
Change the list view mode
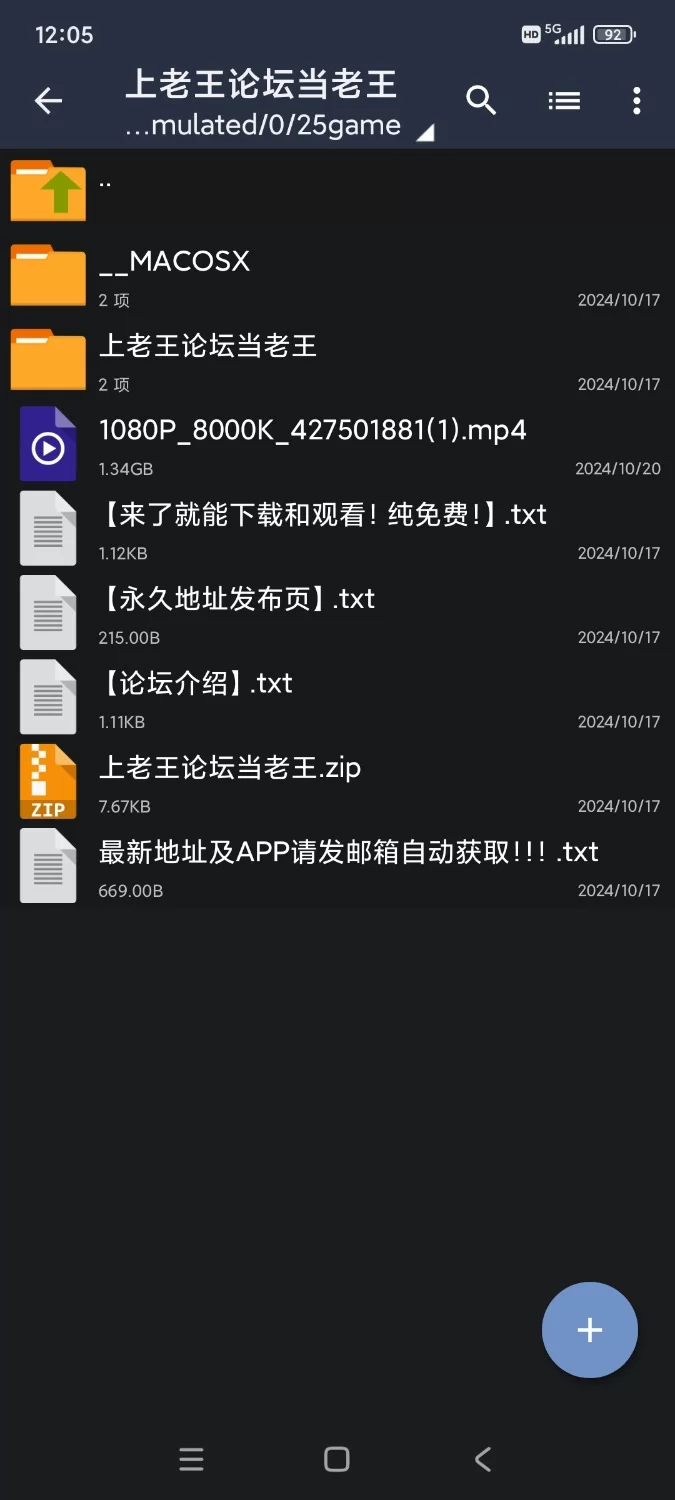coord(564,100)
